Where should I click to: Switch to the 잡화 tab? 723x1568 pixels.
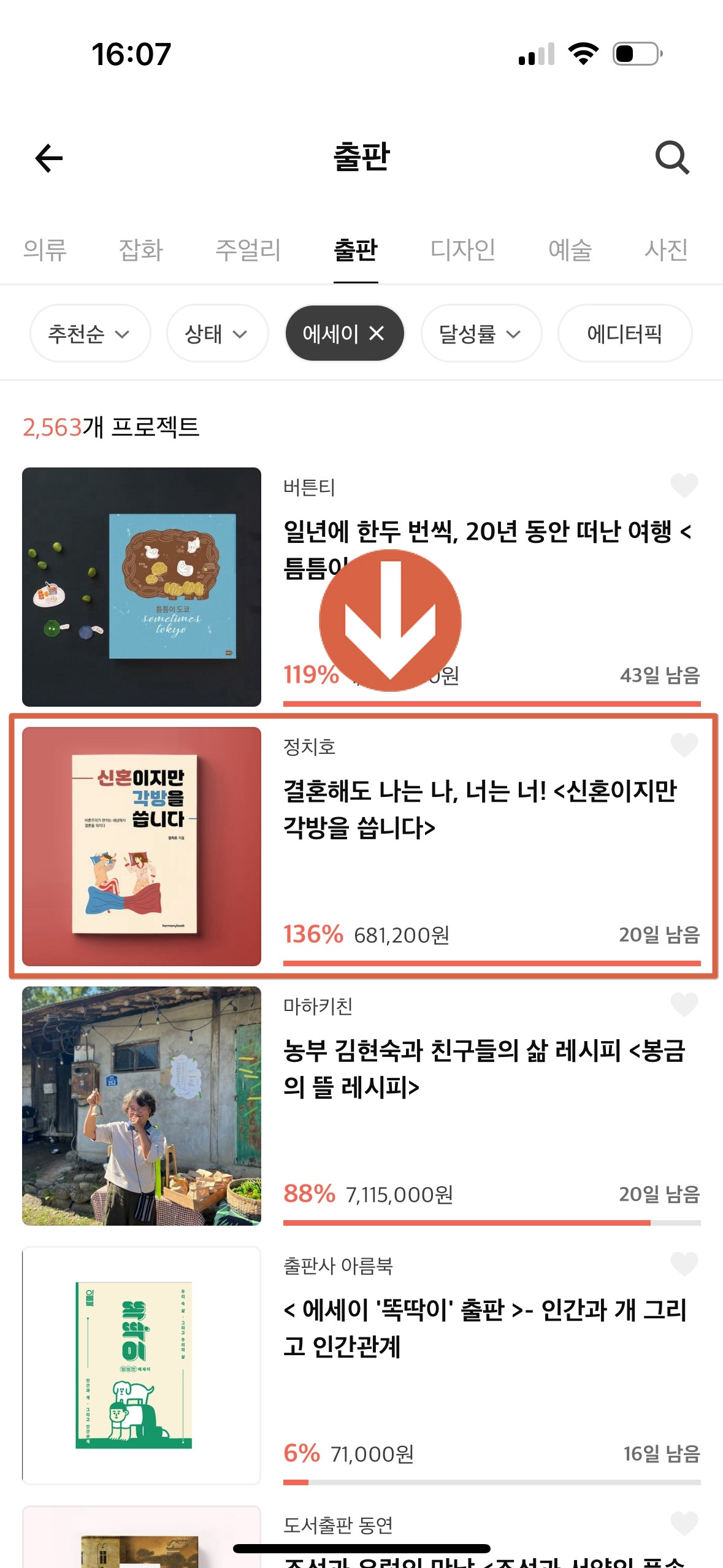click(x=141, y=250)
